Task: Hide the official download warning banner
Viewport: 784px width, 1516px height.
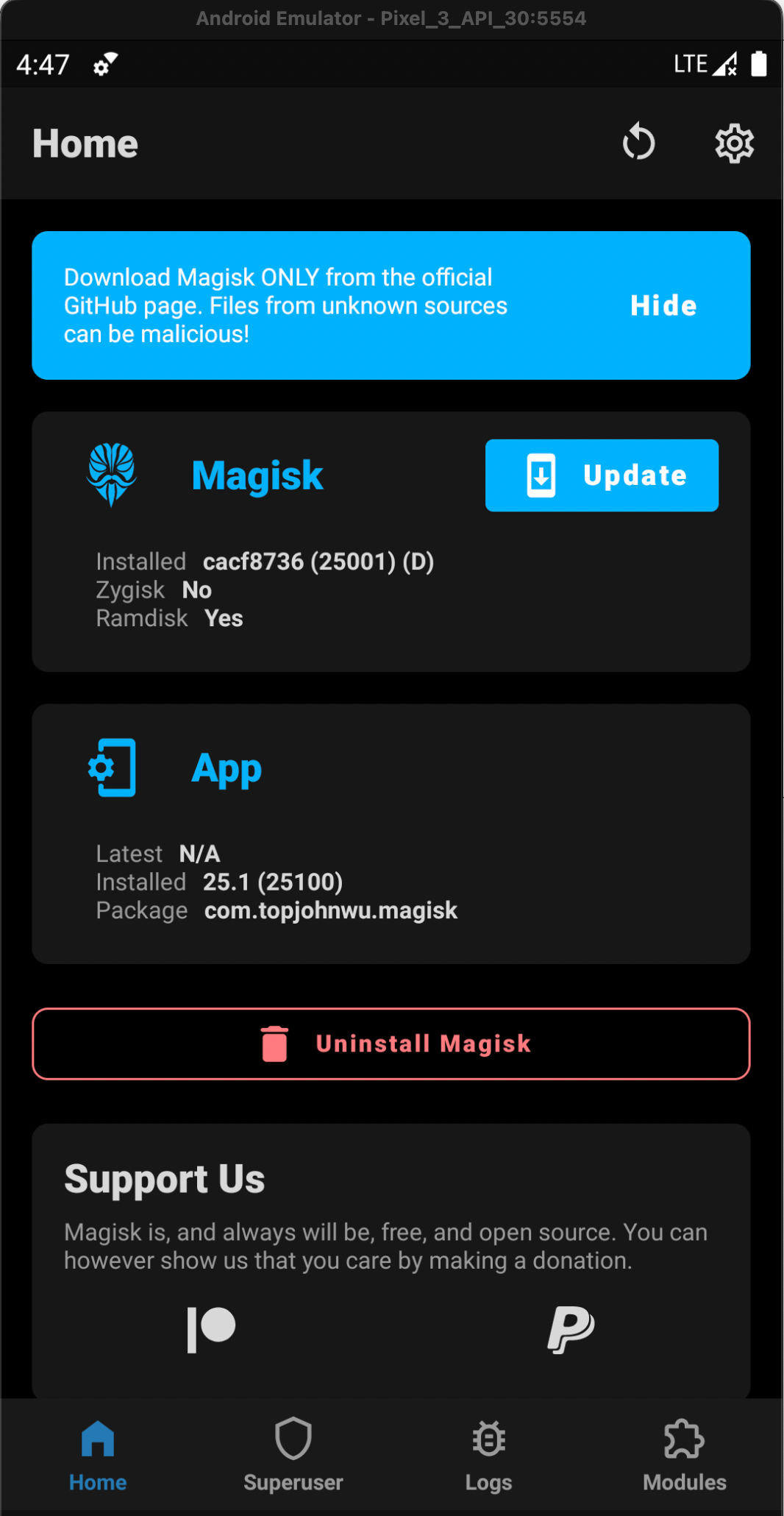Action: (x=663, y=305)
